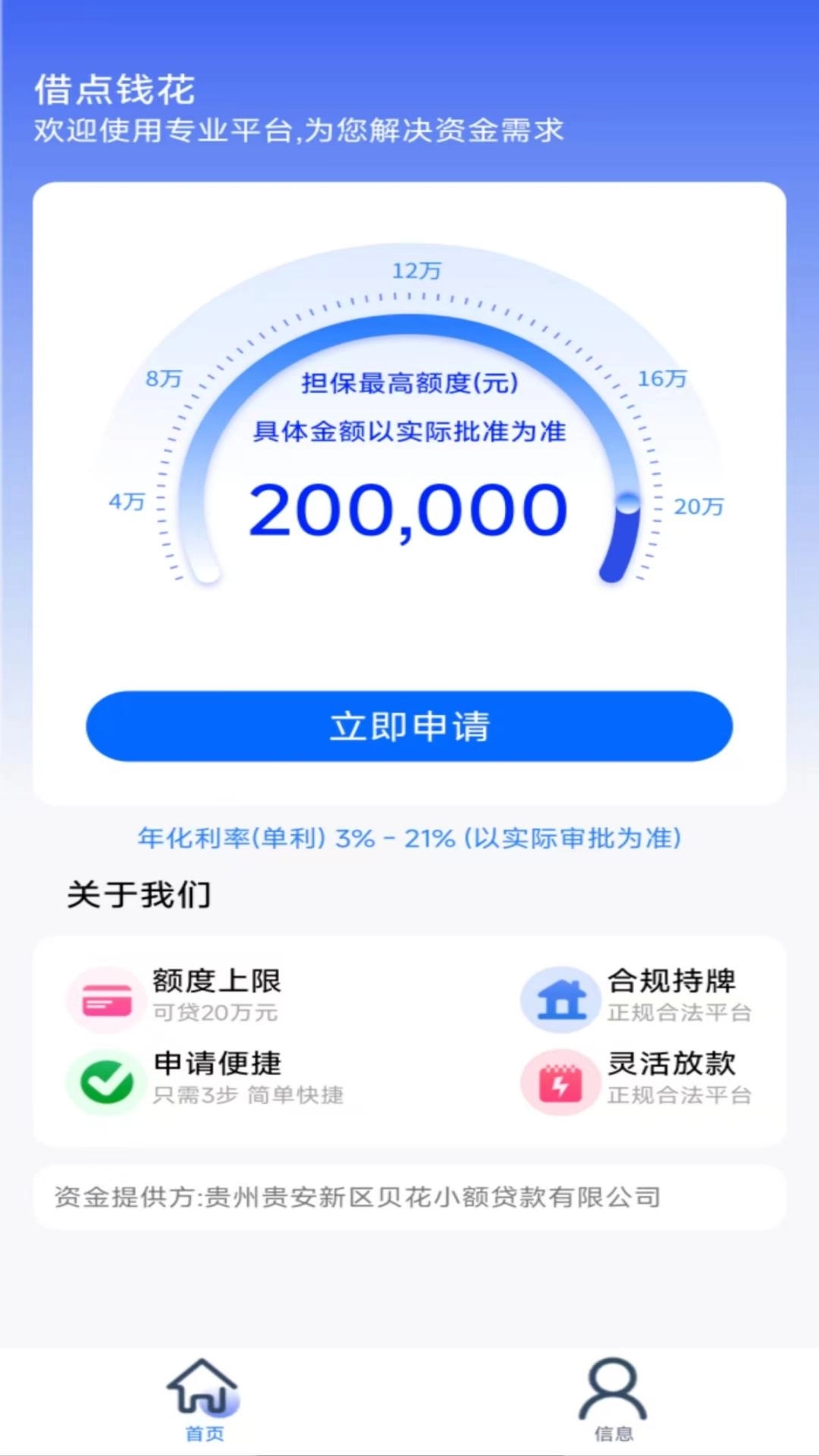Tap the 立即申请 apply button
This screenshot has height=1456, width=819.
pos(409,726)
